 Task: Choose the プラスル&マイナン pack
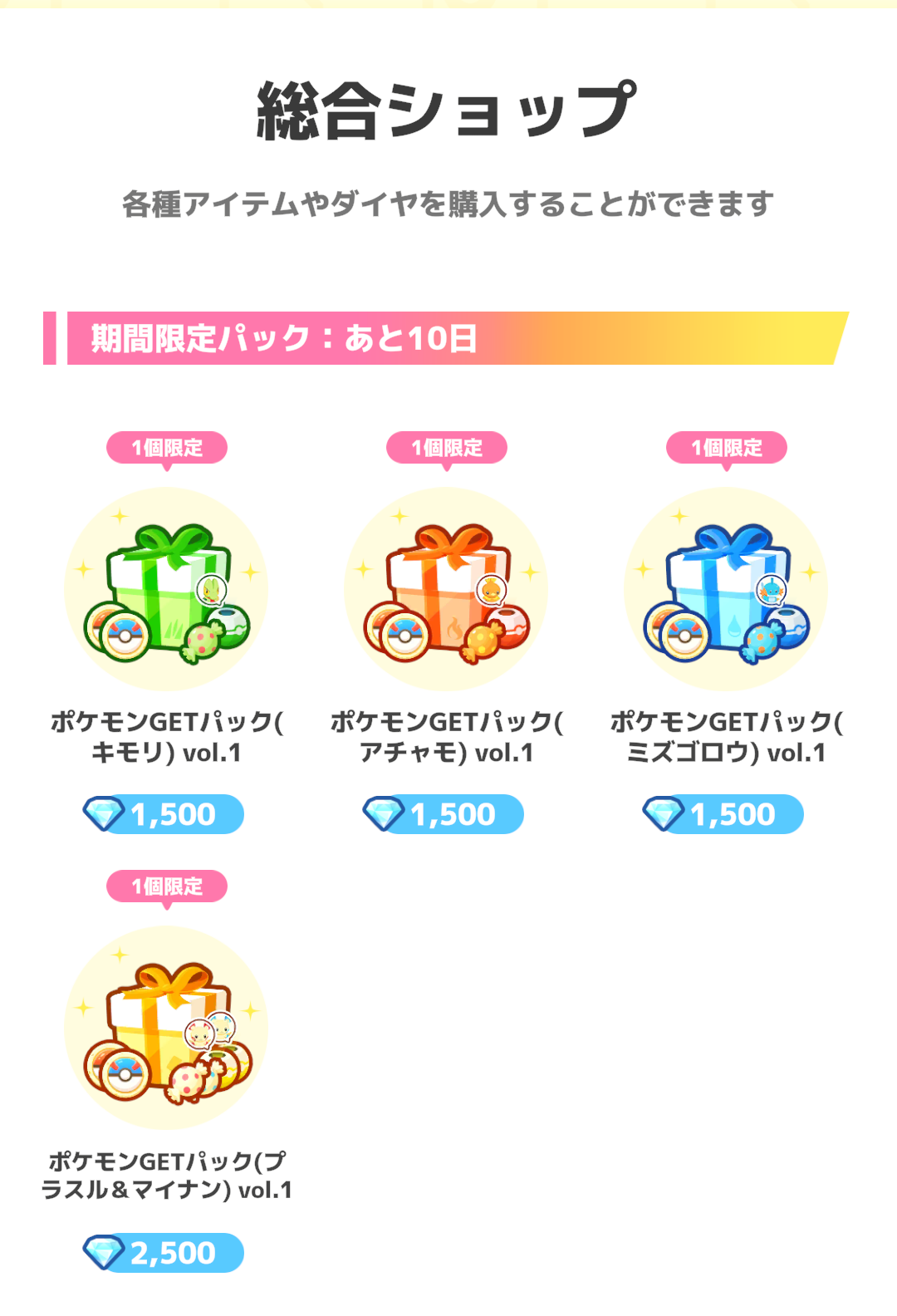tap(166, 1029)
